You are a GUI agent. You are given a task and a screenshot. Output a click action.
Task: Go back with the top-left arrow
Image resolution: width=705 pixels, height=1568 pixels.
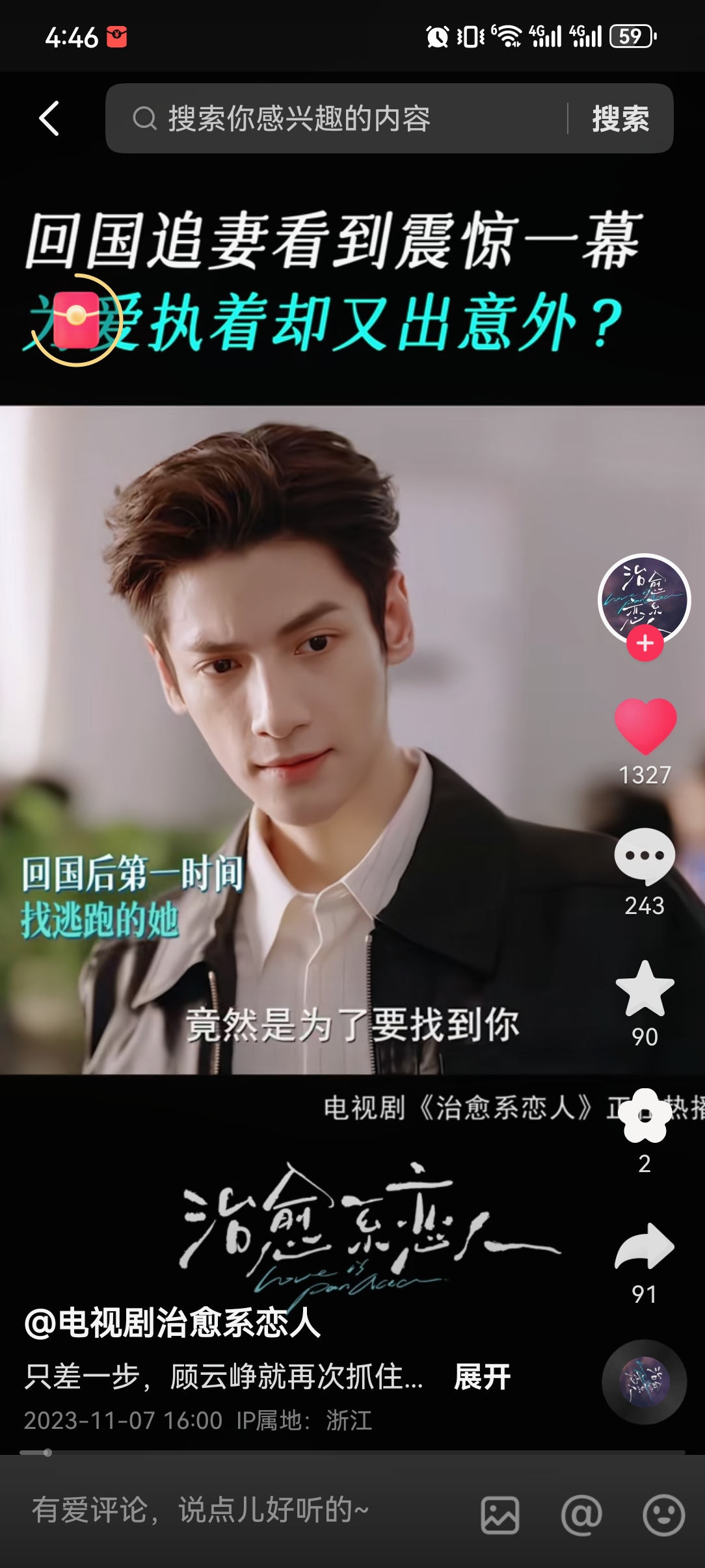click(x=49, y=118)
